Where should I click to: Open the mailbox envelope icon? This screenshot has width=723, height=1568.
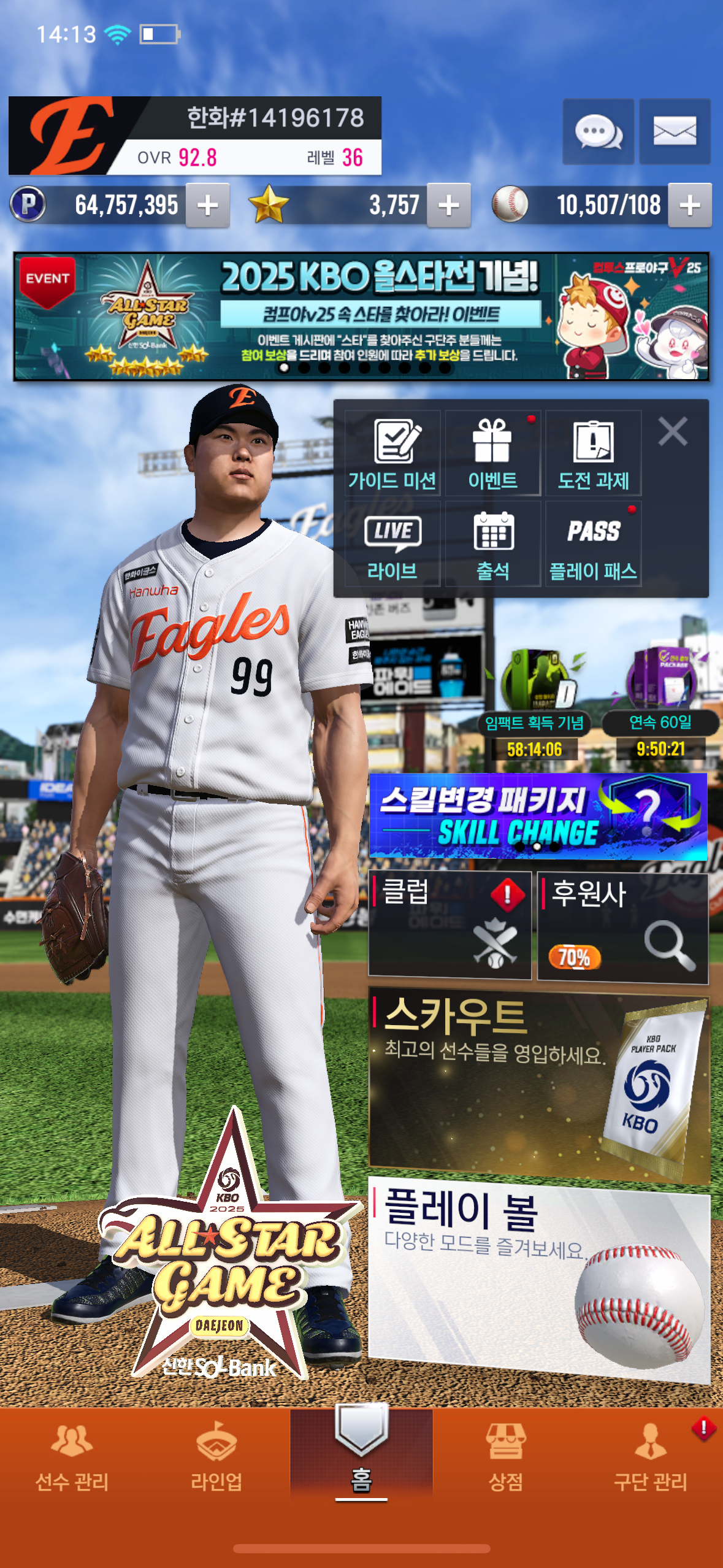[675, 131]
